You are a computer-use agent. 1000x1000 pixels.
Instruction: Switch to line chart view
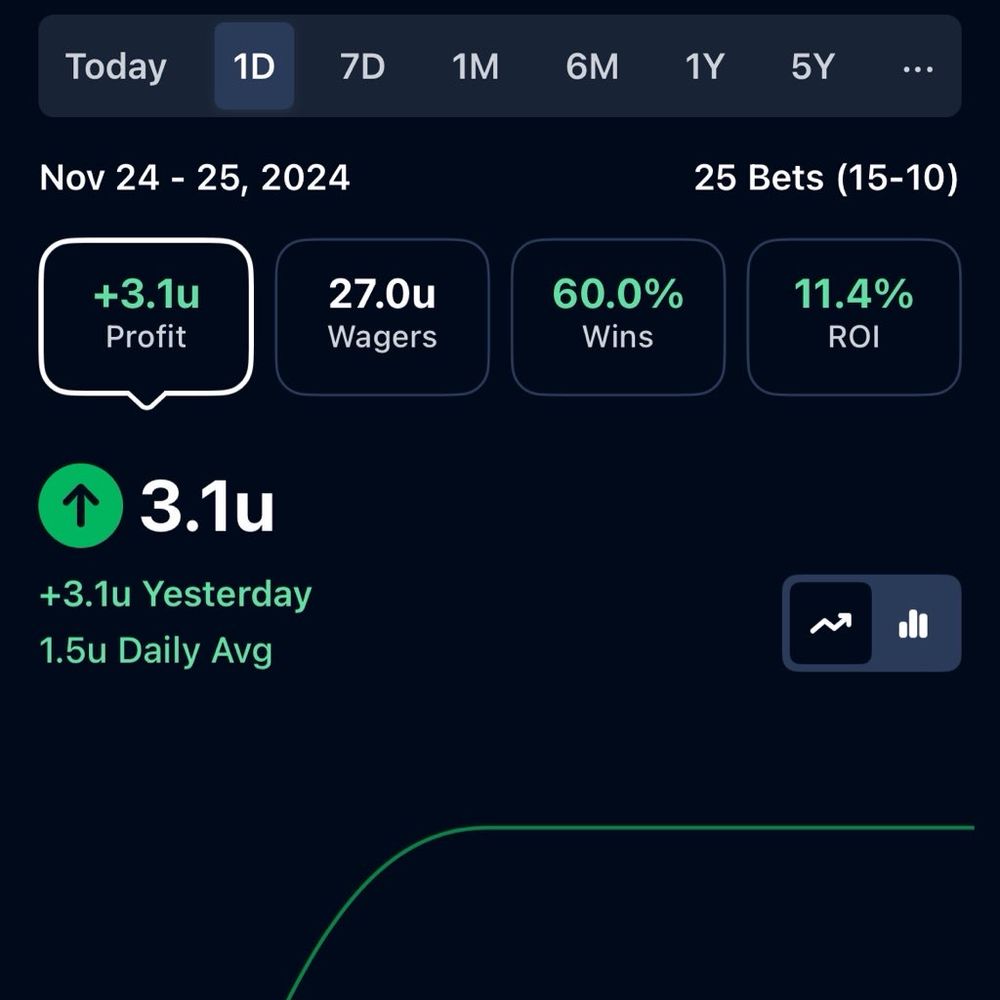click(830, 623)
